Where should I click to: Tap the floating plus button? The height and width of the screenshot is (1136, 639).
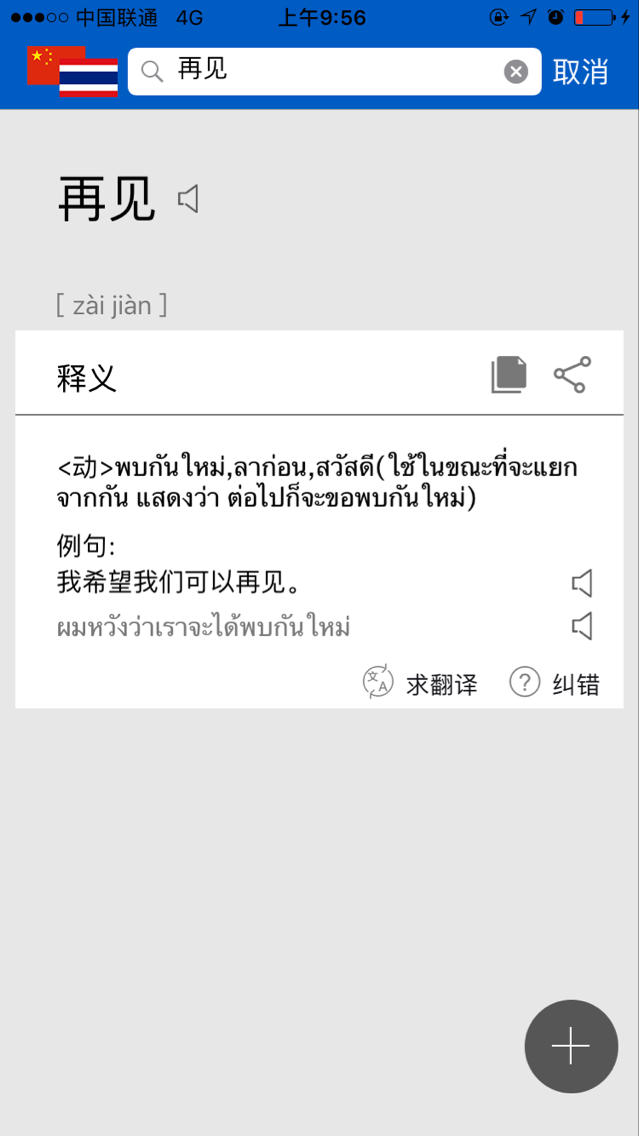(x=571, y=1046)
